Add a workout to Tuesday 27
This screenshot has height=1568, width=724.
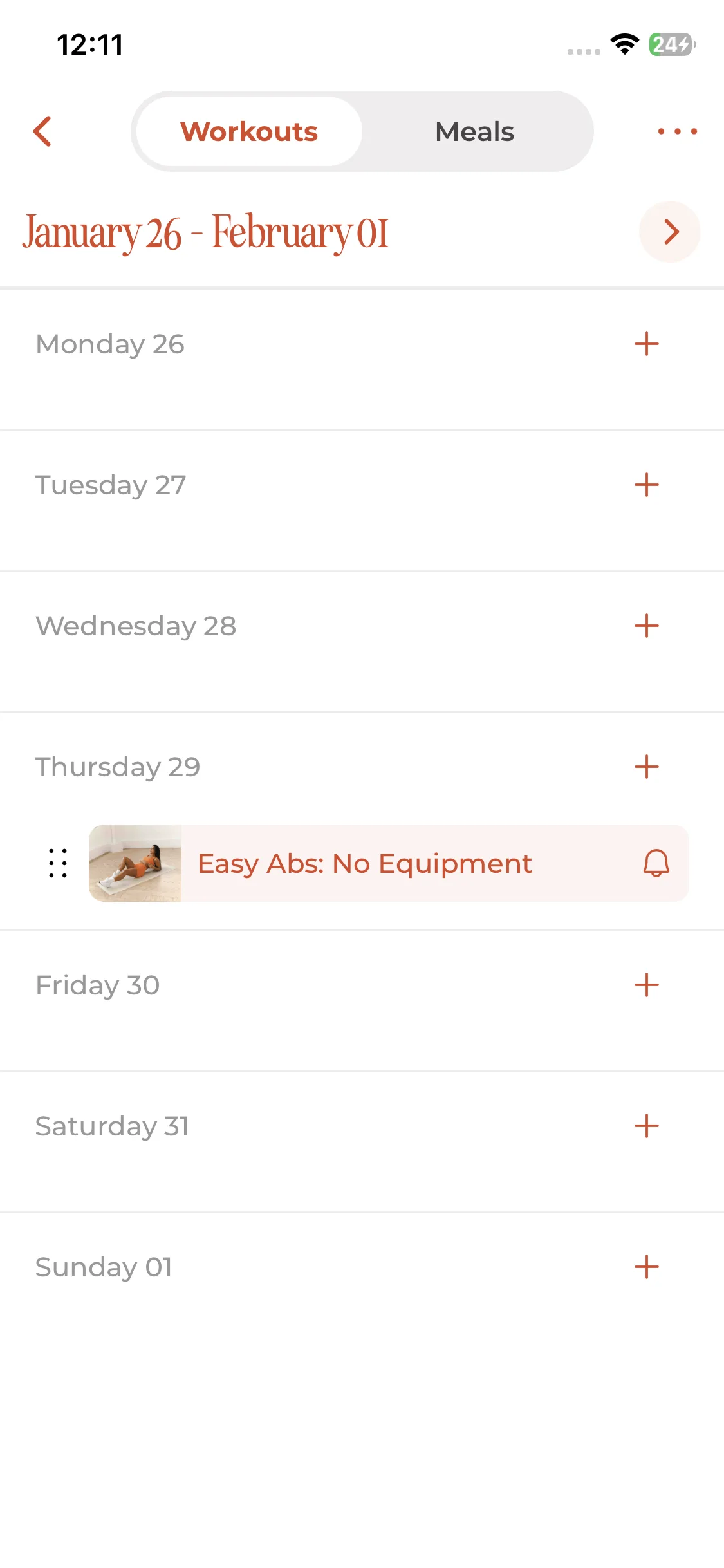point(646,485)
